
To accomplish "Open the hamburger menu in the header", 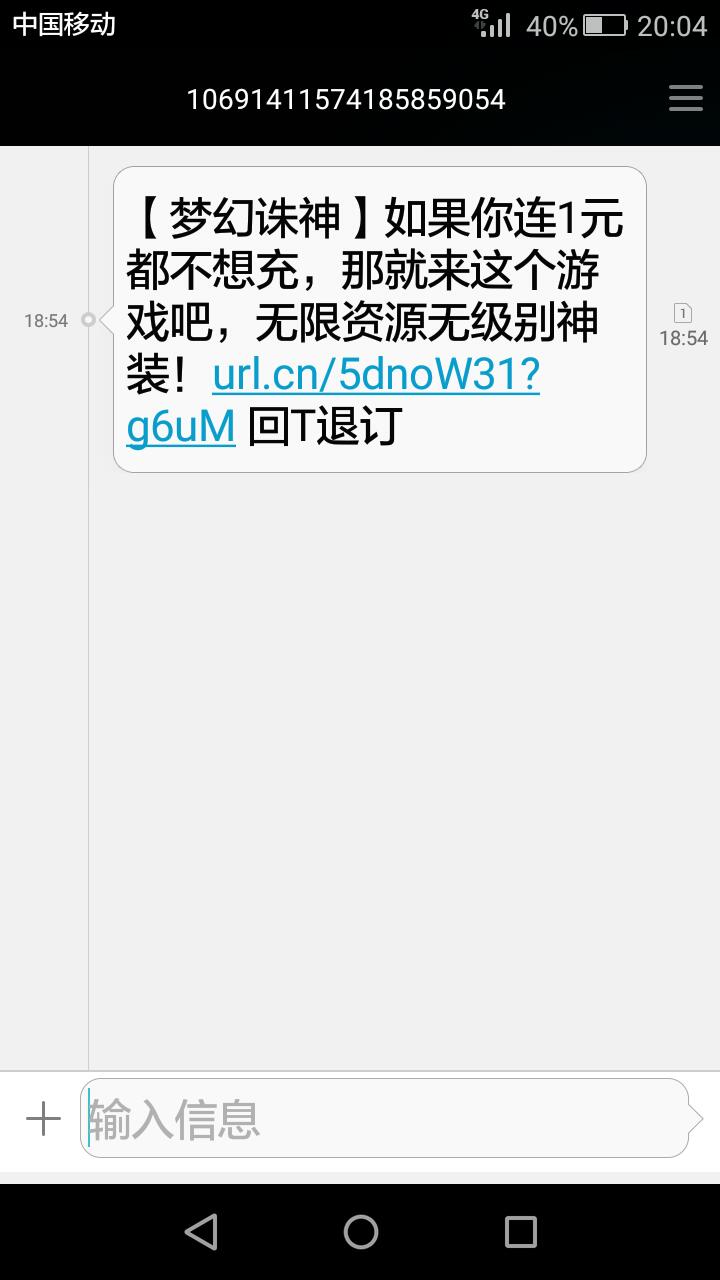I will [x=685, y=98].
